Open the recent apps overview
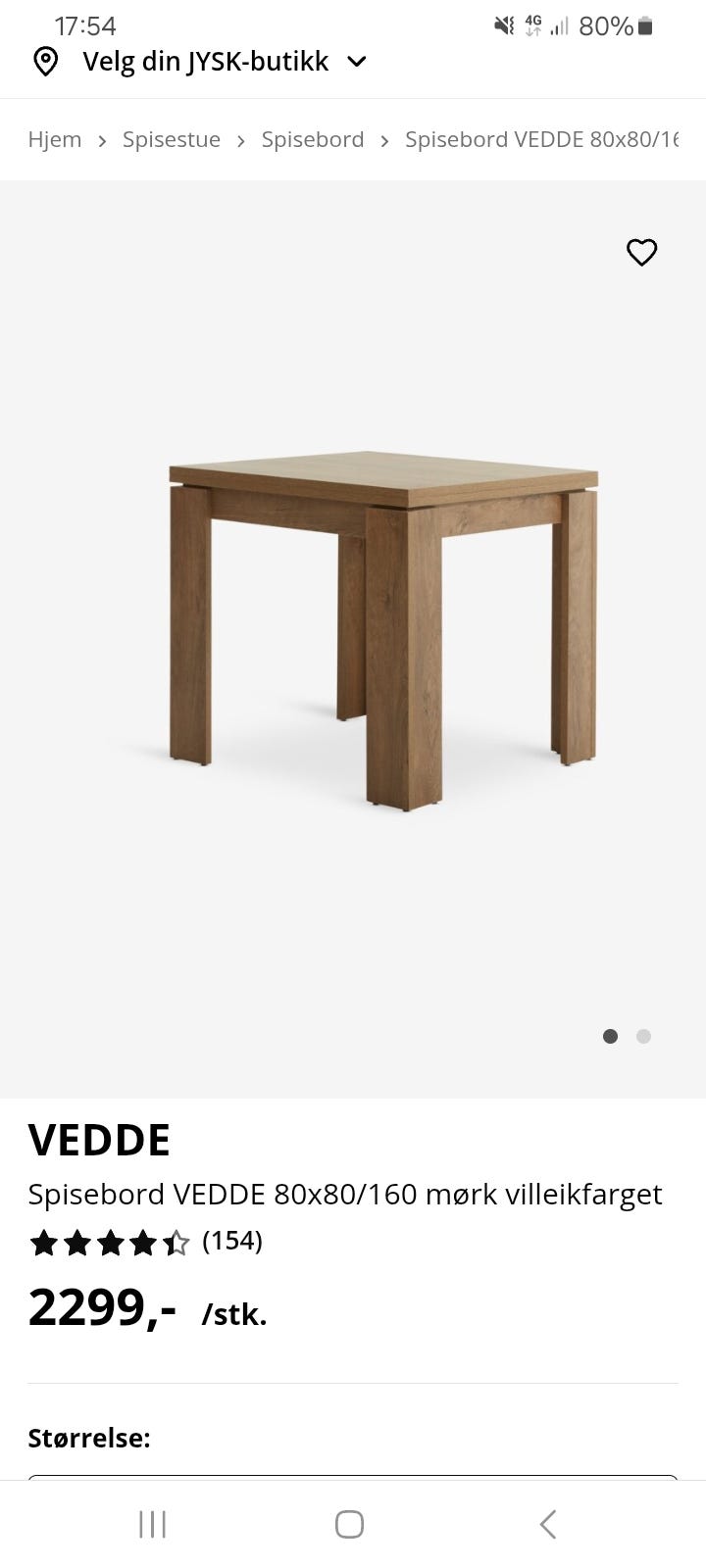This screenshot has width=706, height=1568. (152, 1524)
